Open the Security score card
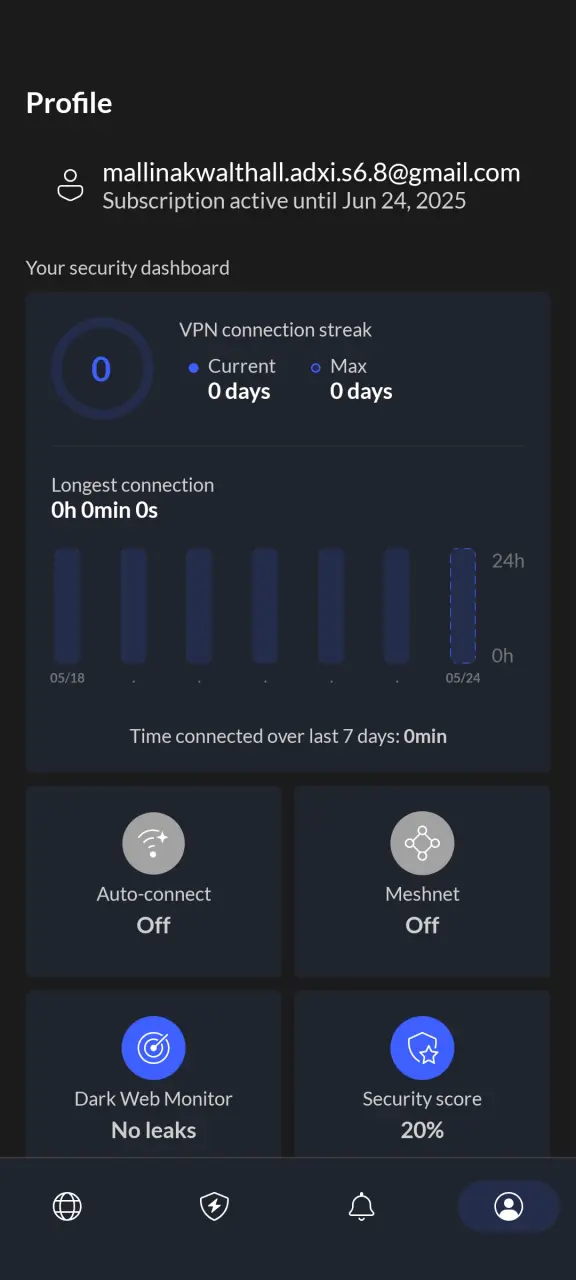 (x=422, y=1075)
